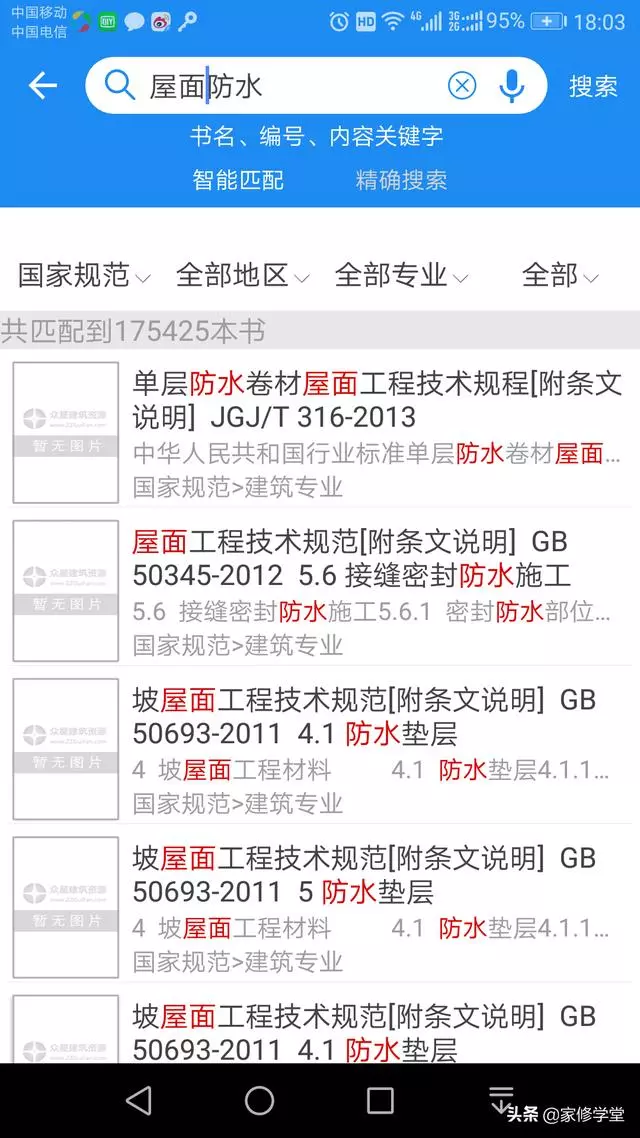Image resolution: width=640 pixels, height=1138 pixels.
Task: Switch to 精确搜索 mode
Action: click(401, 180)
